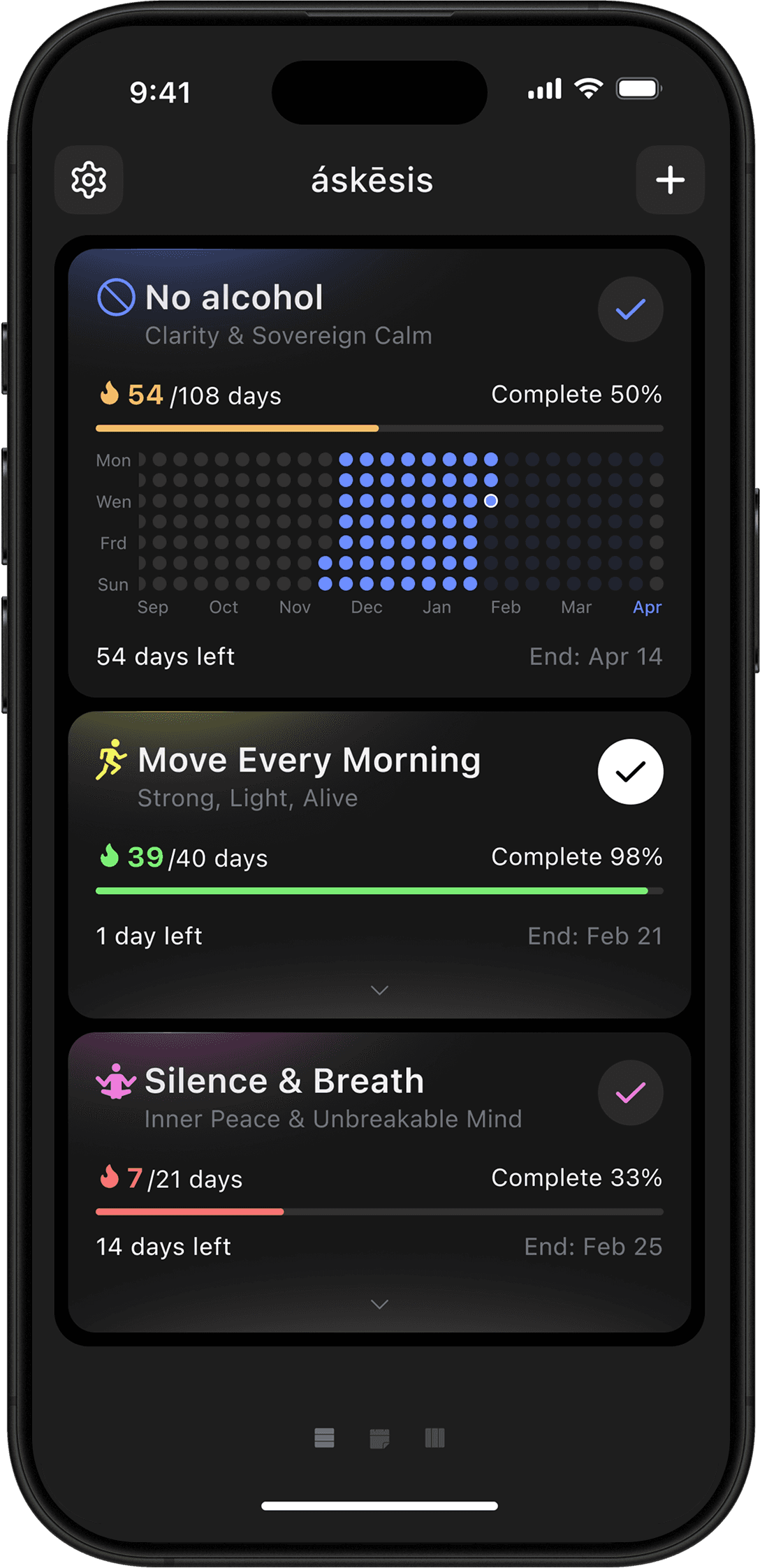Click the red flame icon on Silence & Breath

click(x=112, y=1178)
